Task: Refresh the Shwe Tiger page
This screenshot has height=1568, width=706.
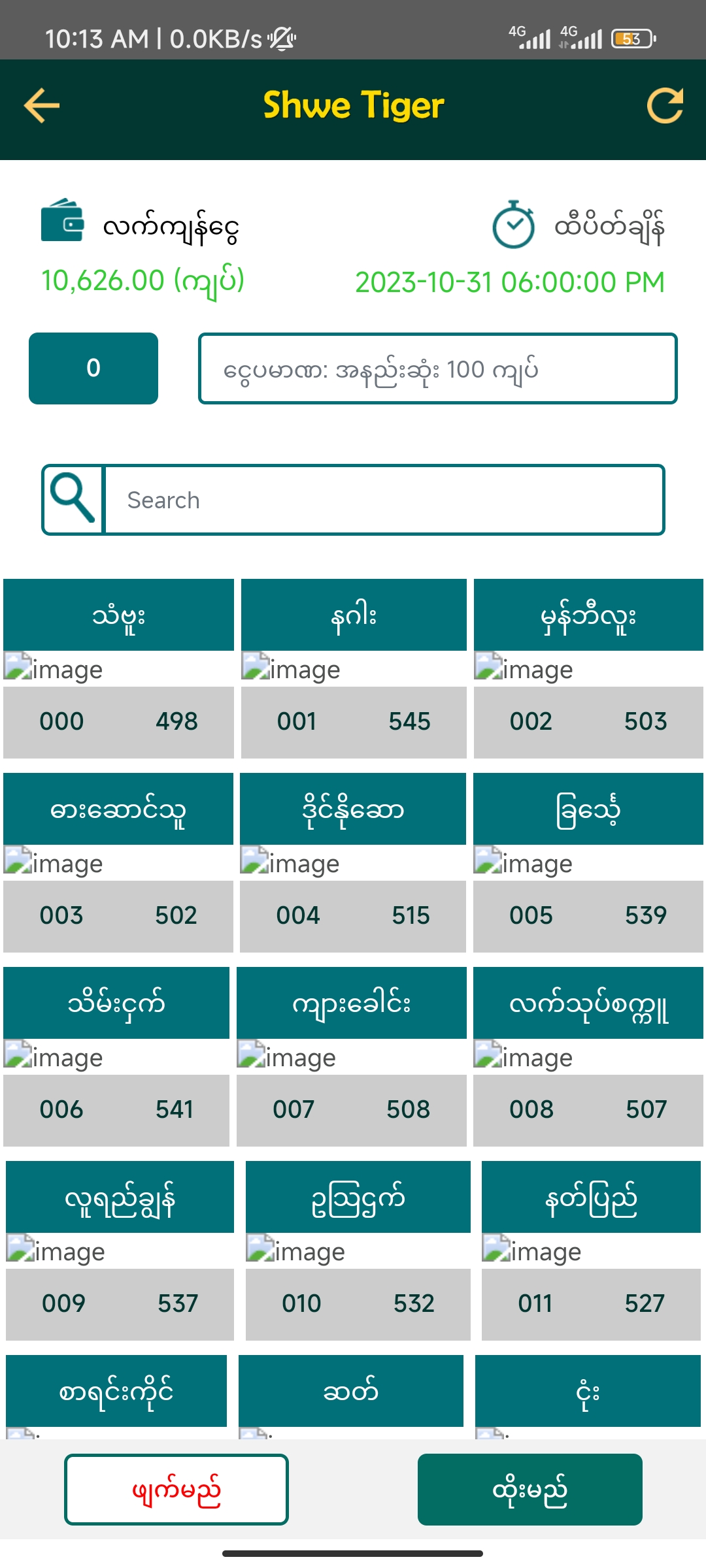Action: (664, 106)
